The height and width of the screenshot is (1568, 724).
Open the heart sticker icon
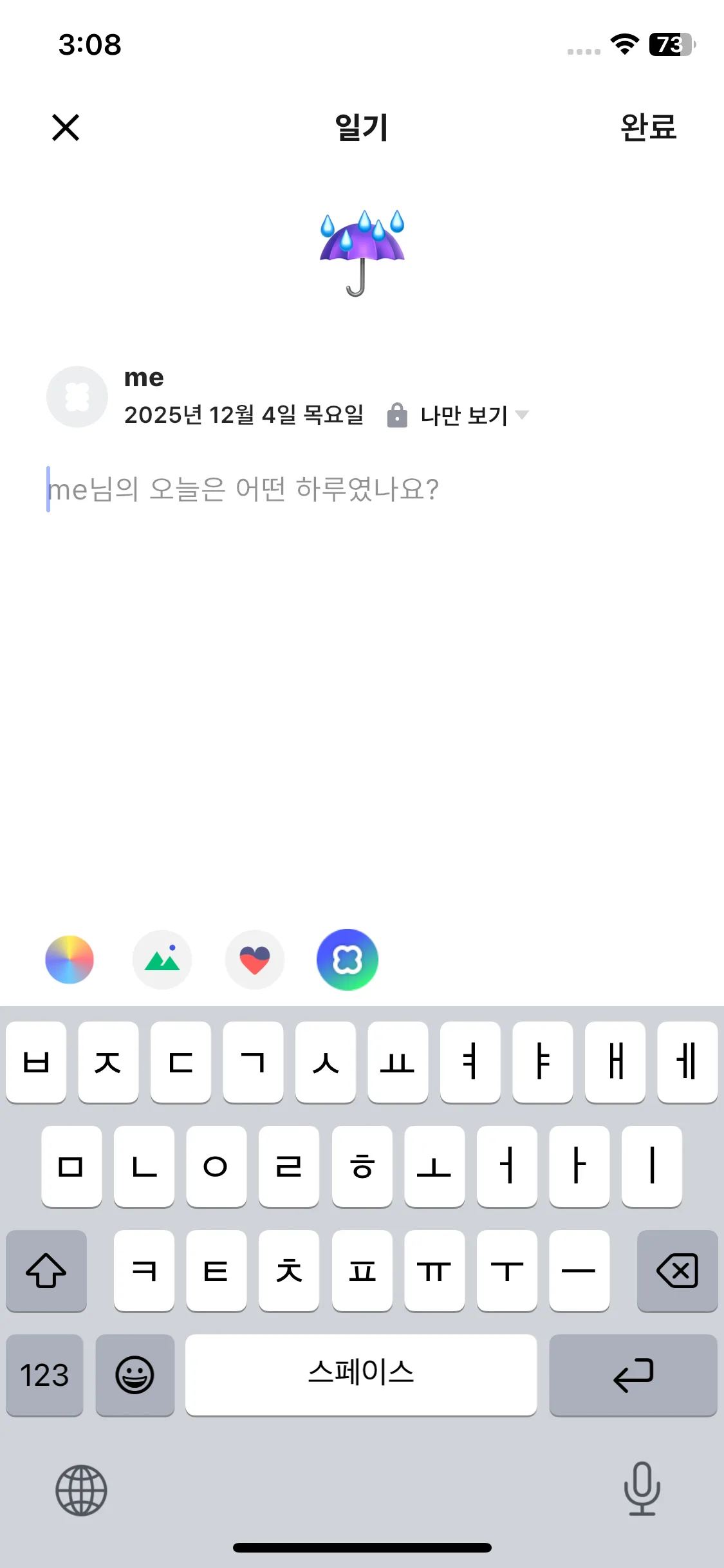(255, 959)
